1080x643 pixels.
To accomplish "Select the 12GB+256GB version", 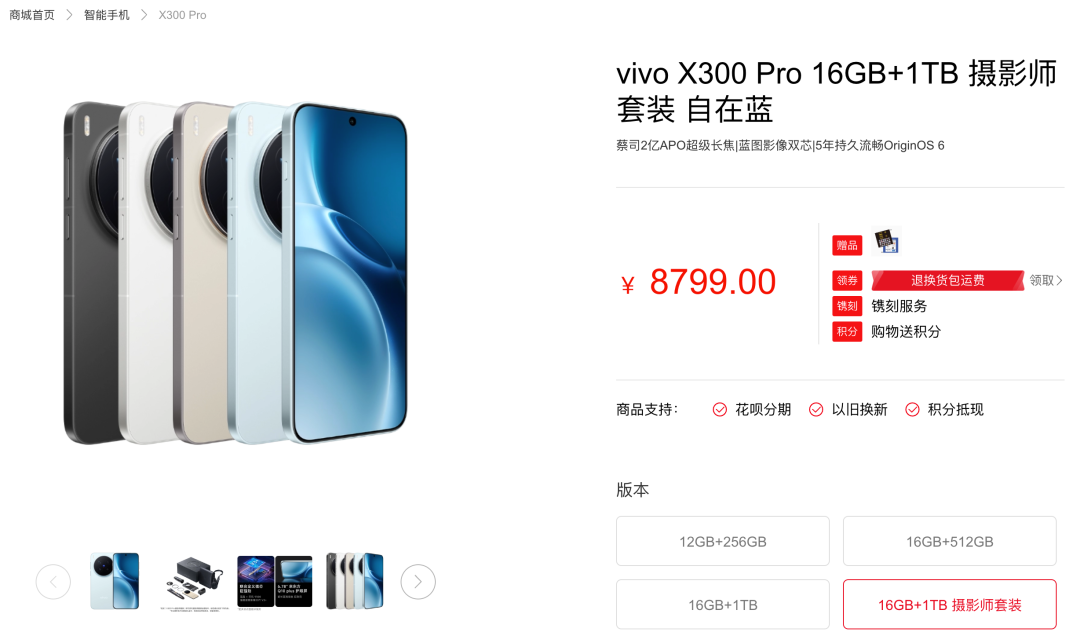I will click(722, 542).
